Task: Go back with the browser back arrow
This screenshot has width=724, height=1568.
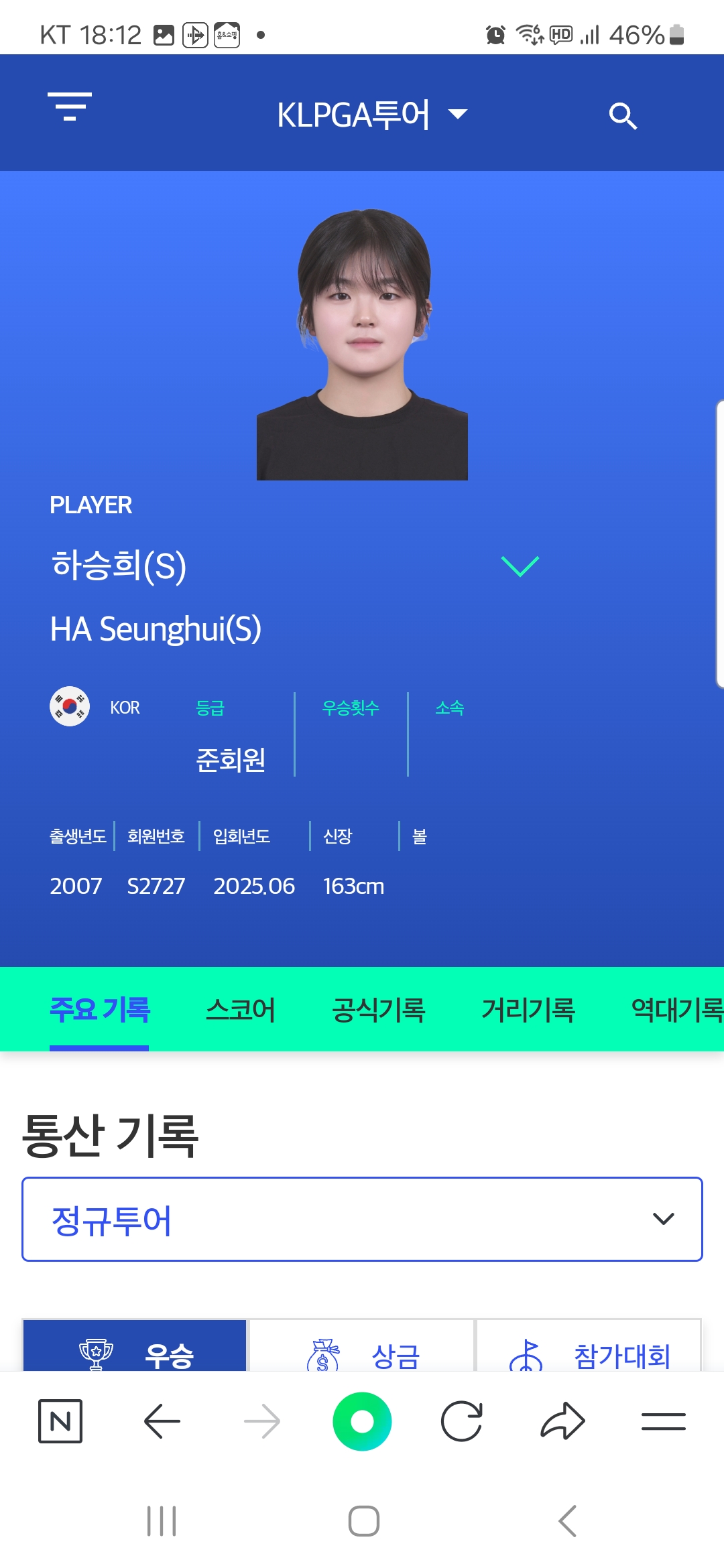Action: point(162,1421)
